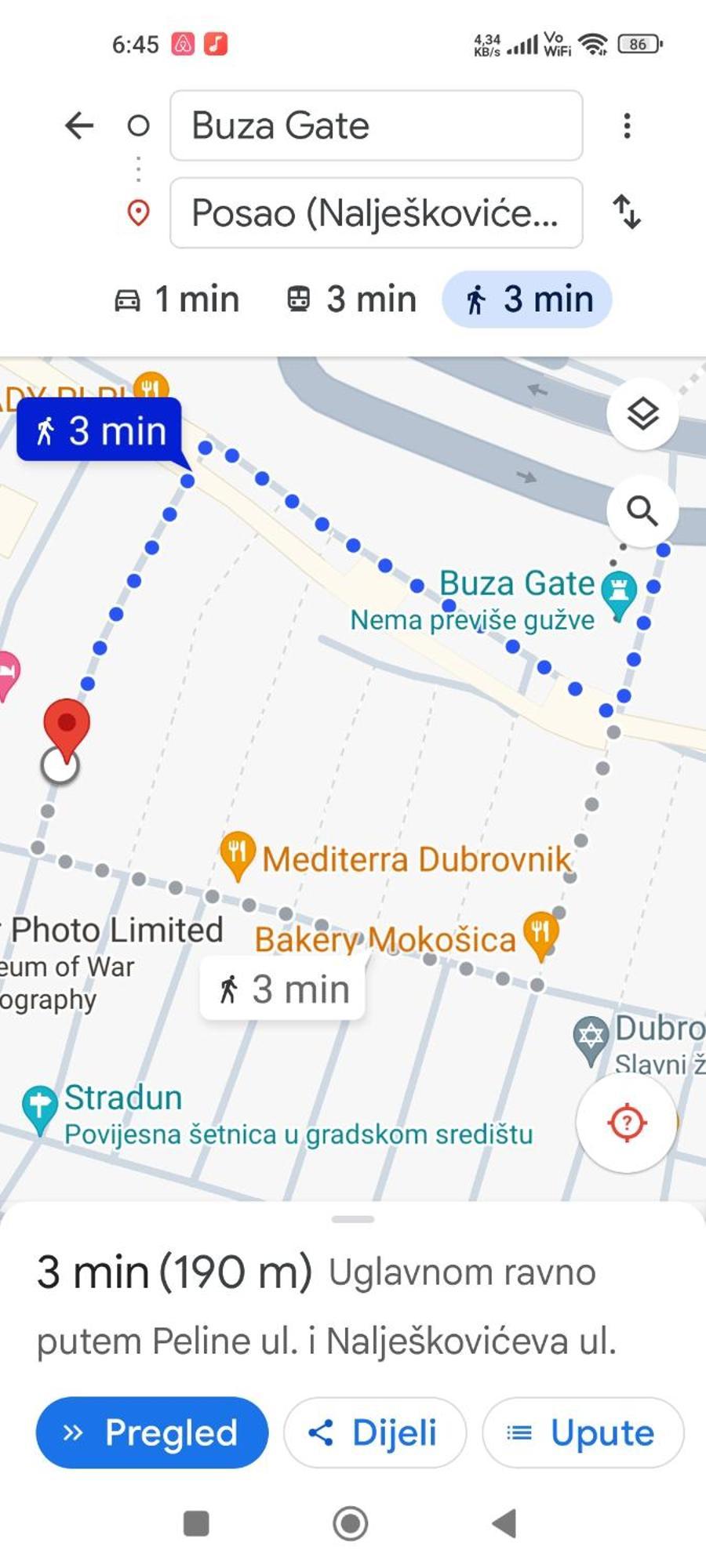Viewport: 706px width, 1568px height.
Task: Open Mediterra Dubrovnik restaurant on map
Action: coord(237,853)
